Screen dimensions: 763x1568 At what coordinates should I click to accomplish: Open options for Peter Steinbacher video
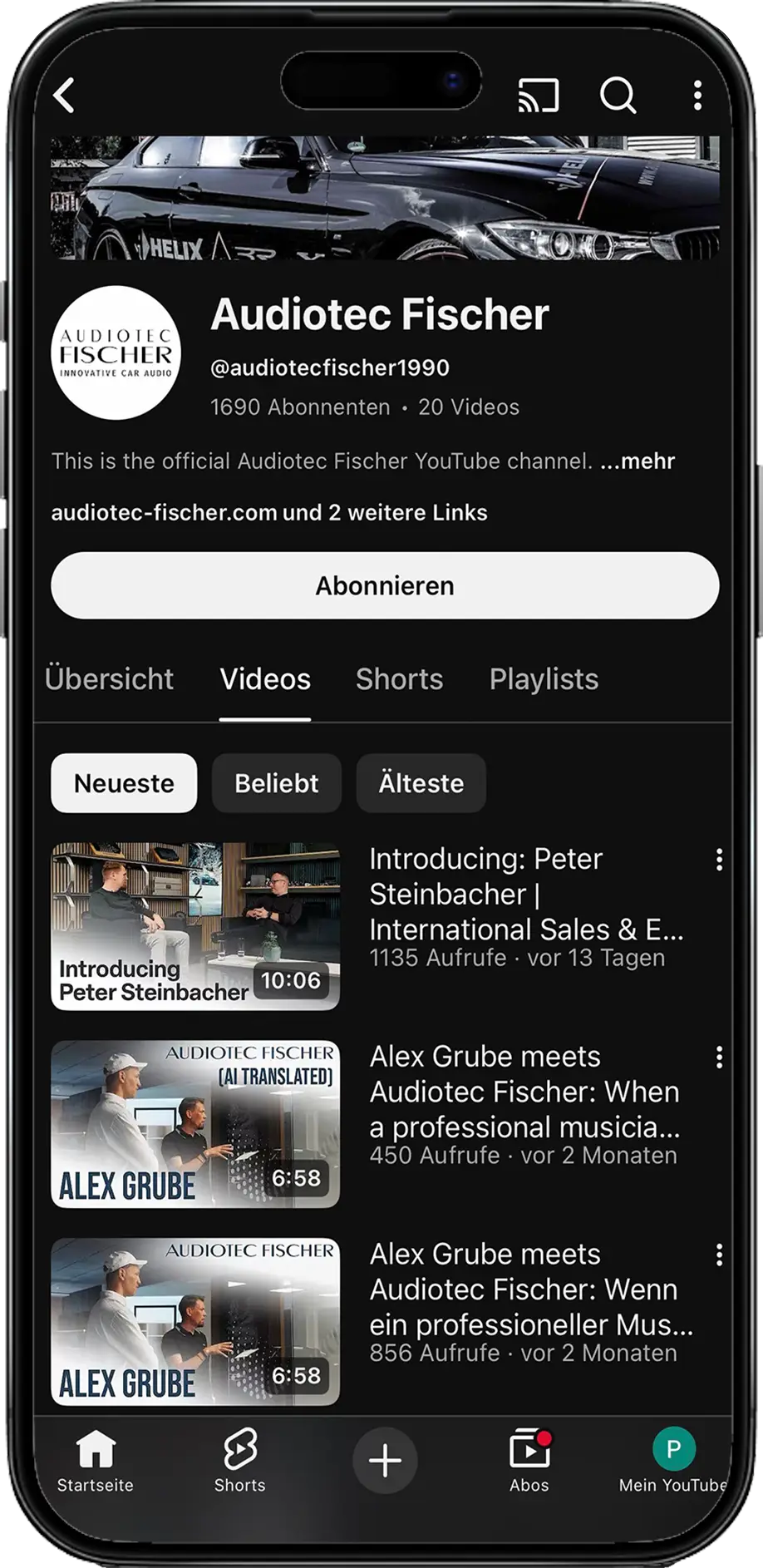[719, 859]
